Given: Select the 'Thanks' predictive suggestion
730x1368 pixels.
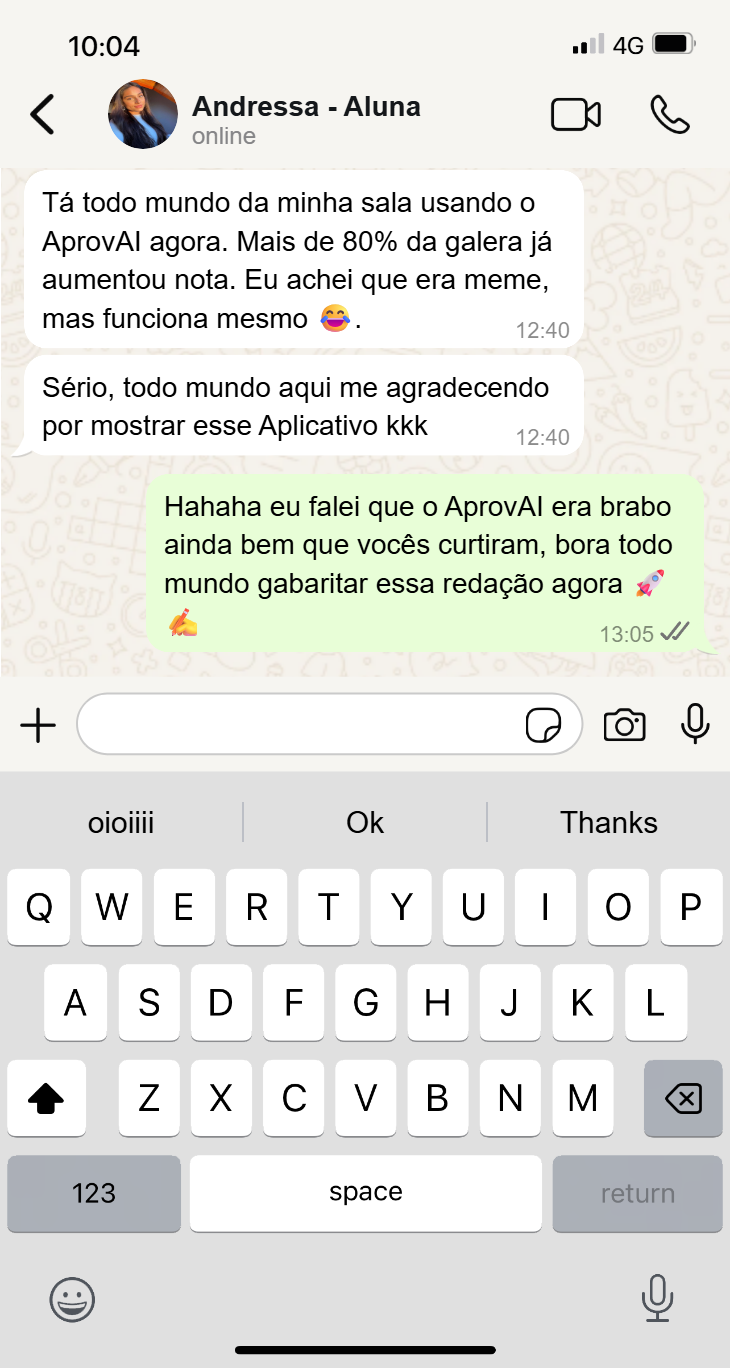Looking at the screenshot, I should point(608,822).
